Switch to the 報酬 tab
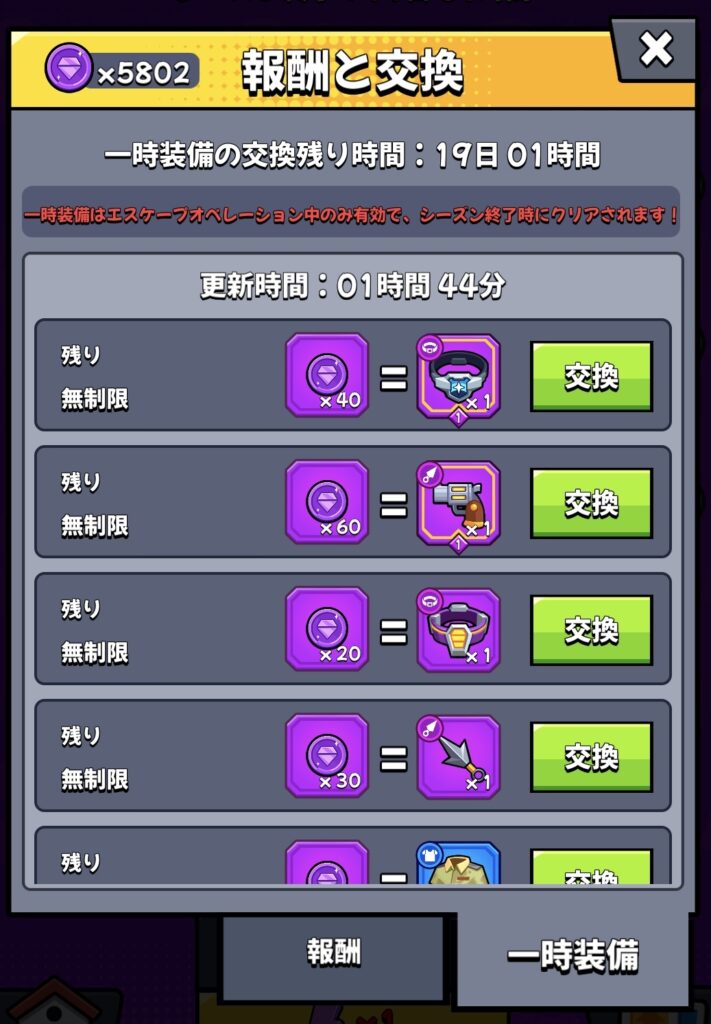711x1024 pixels. coord(334,951)
